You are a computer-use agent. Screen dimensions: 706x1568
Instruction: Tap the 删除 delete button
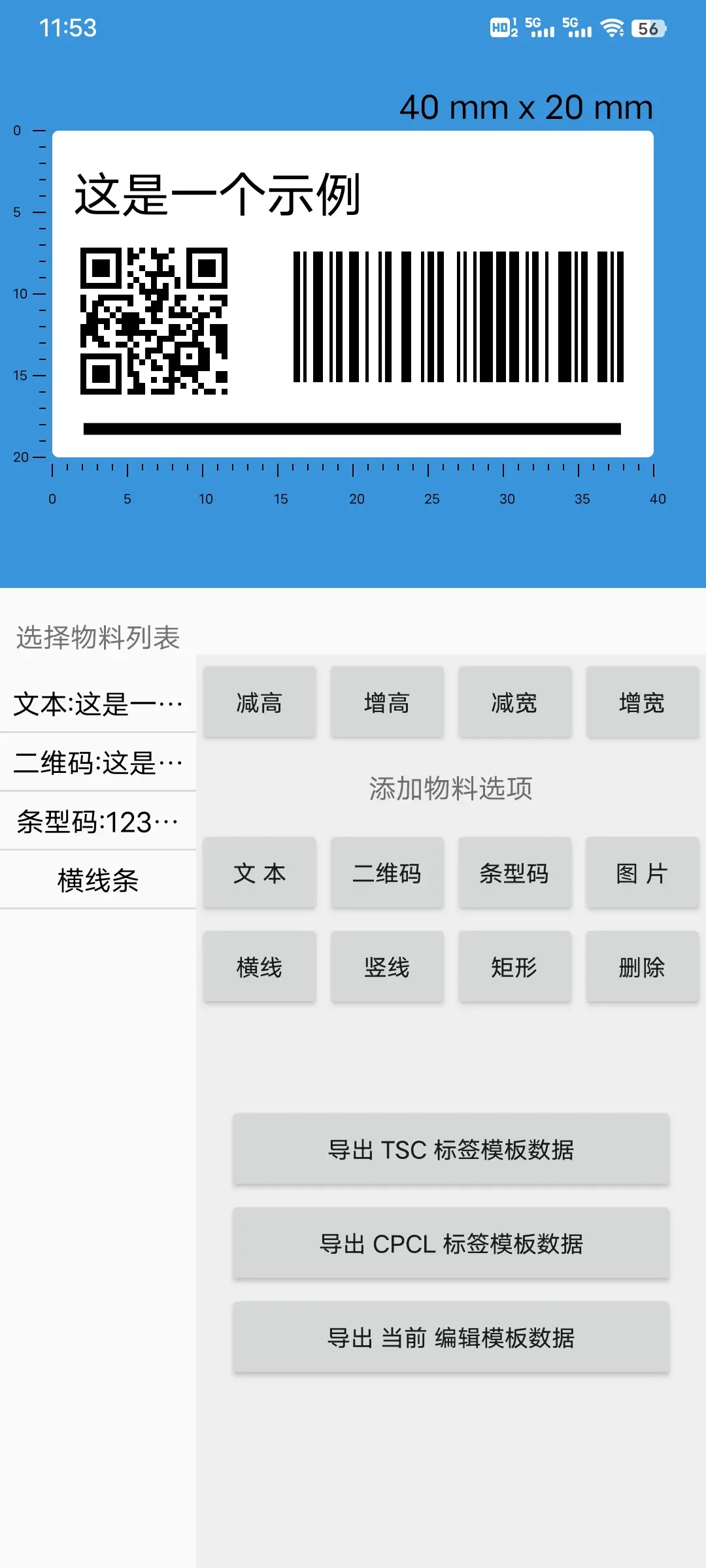[x=642, y=967]
